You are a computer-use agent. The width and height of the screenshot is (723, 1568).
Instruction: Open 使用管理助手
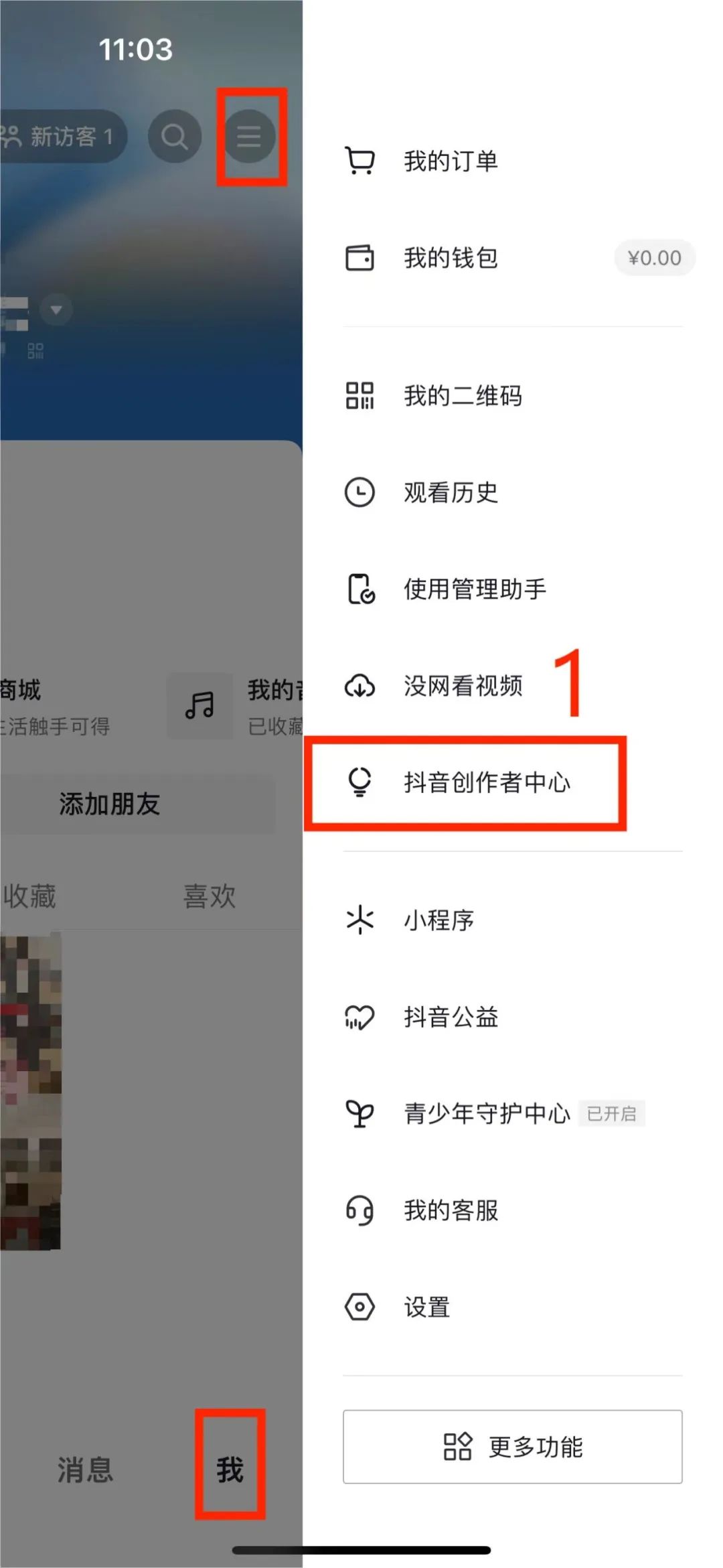pyautogui.click(x=513, y=589)
